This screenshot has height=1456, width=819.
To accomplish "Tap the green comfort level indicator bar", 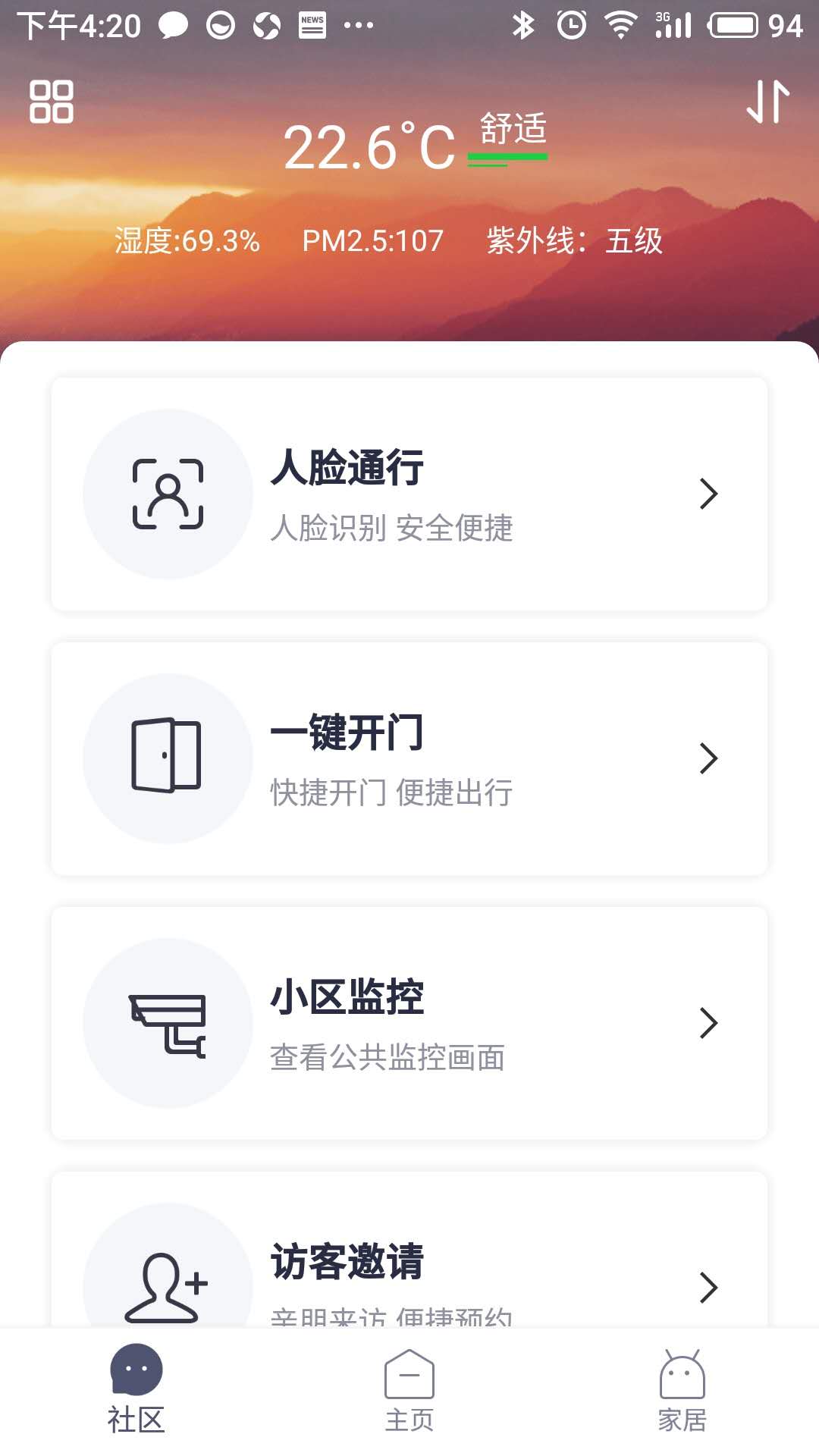I will (508, 155).
